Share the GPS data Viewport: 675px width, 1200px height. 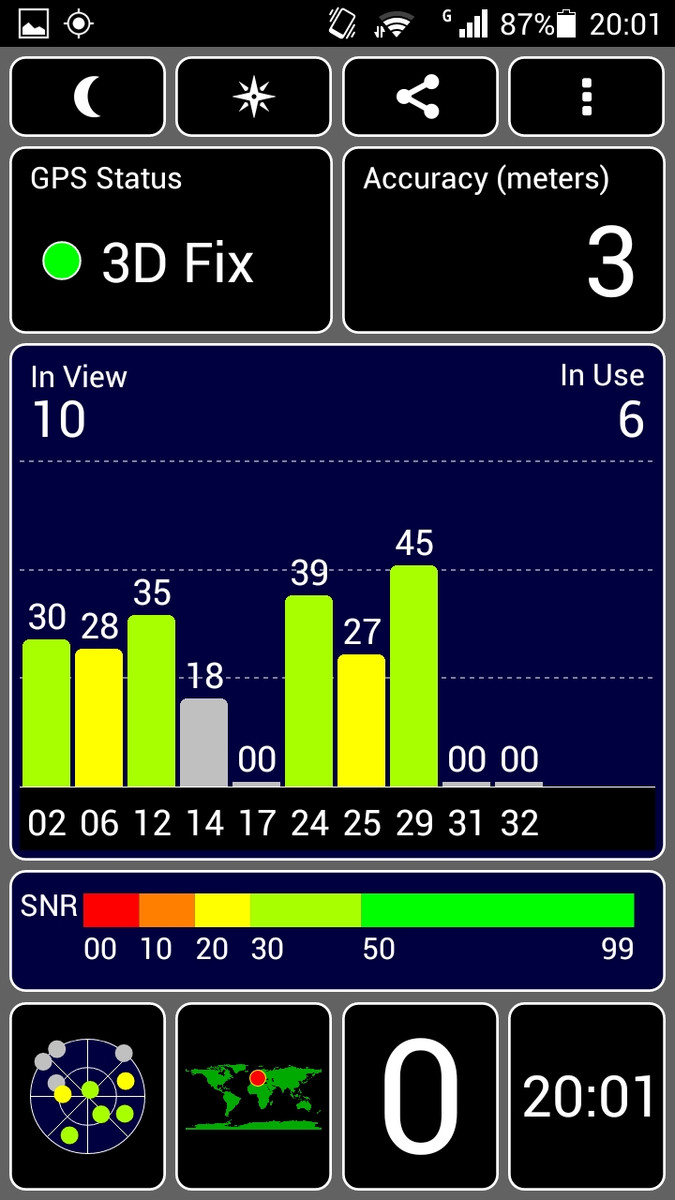point(420,97)
